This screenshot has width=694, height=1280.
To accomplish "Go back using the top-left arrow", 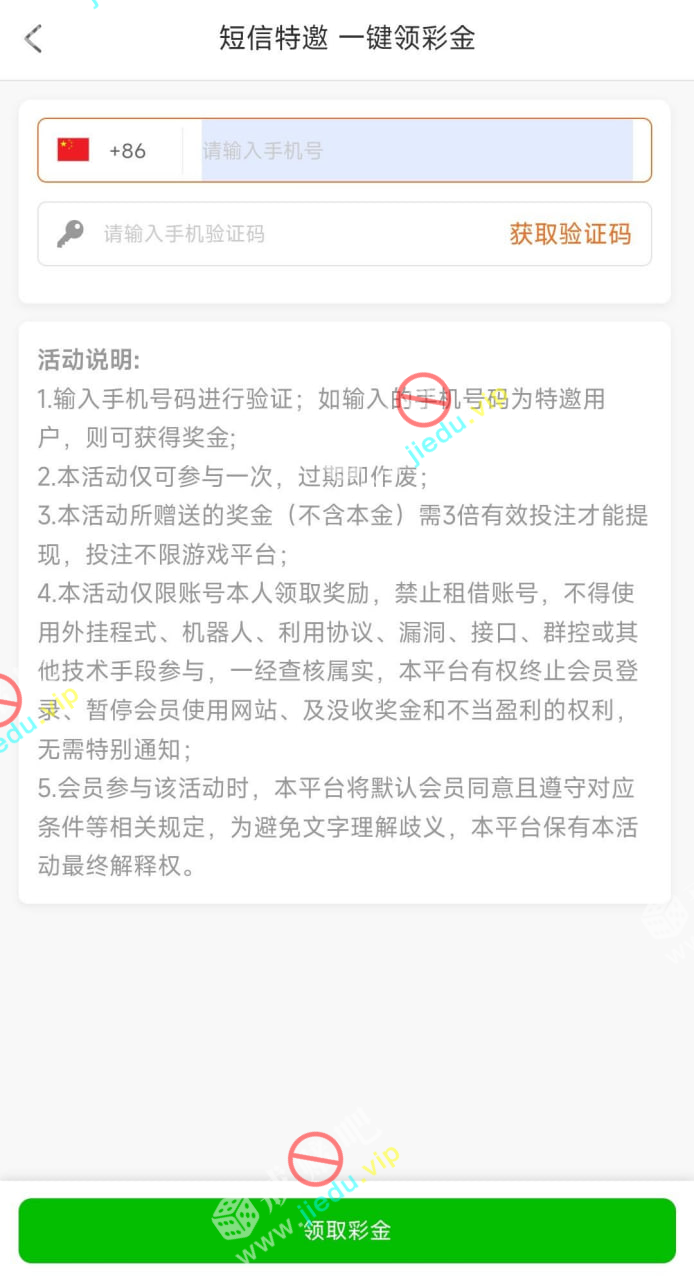I will click(x=33, y=39).
